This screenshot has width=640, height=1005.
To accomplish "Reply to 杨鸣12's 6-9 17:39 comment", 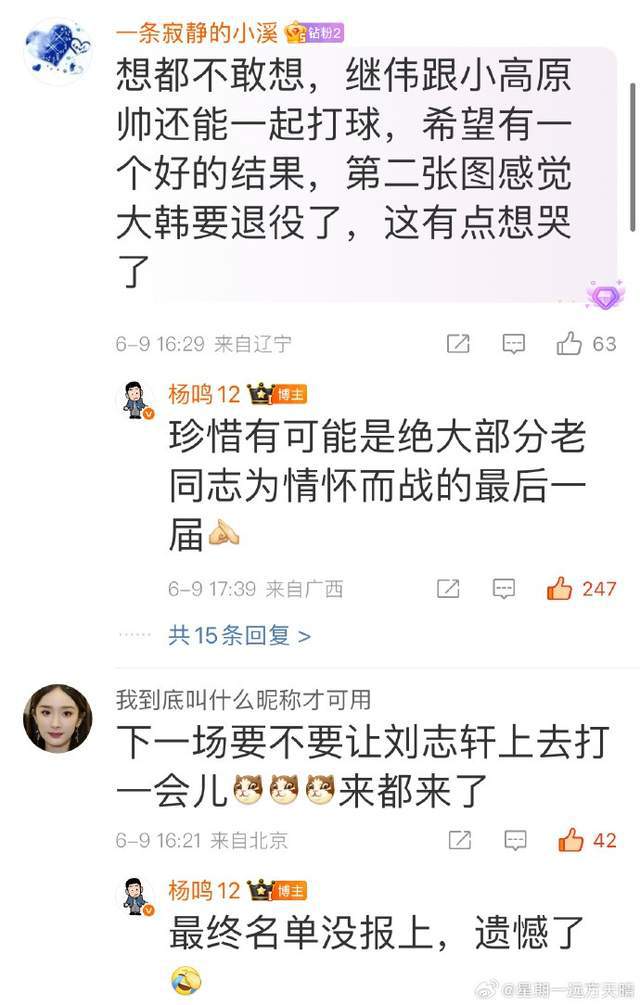I will click(x=504, y=589).
